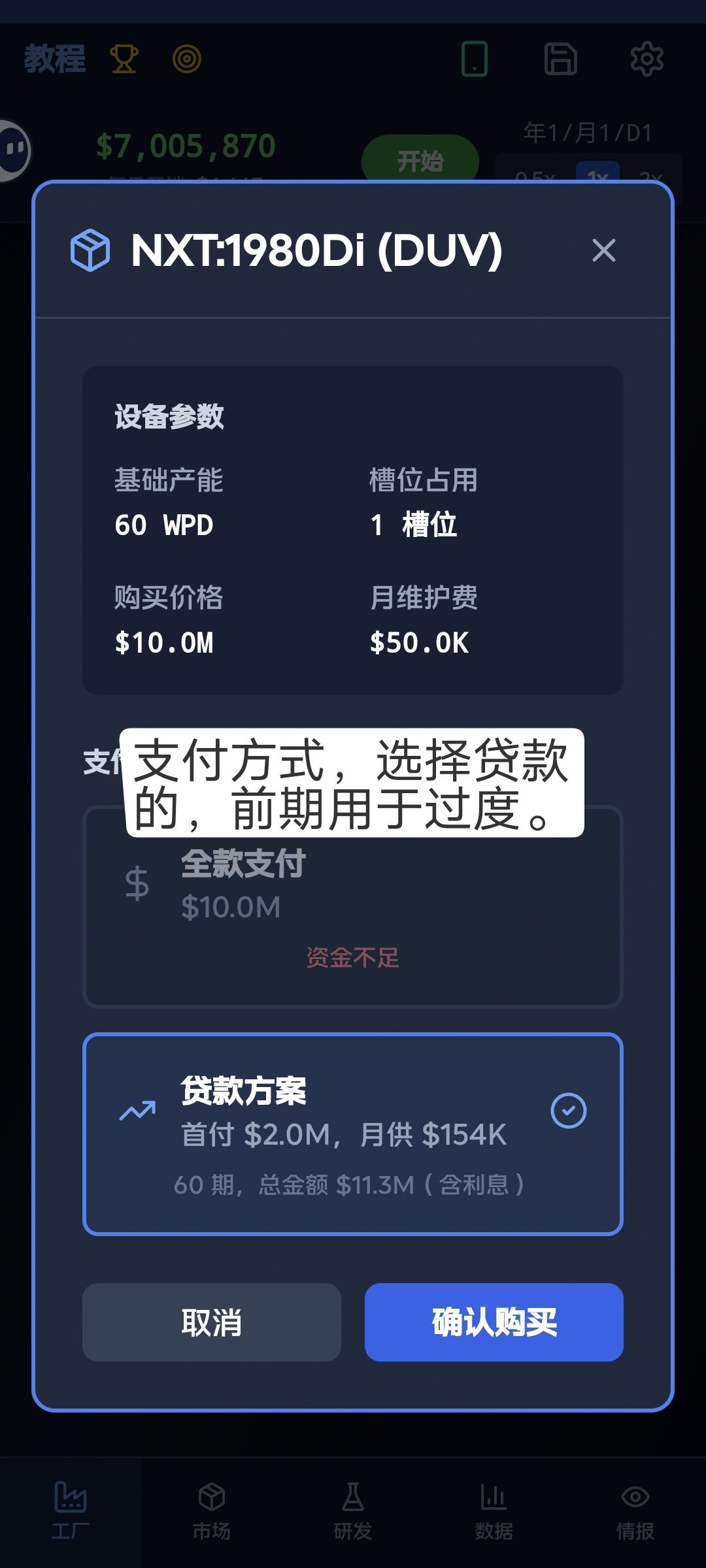
Task: Click the blue box icon beside NXT:1980Di
Action: click(92, 248)
